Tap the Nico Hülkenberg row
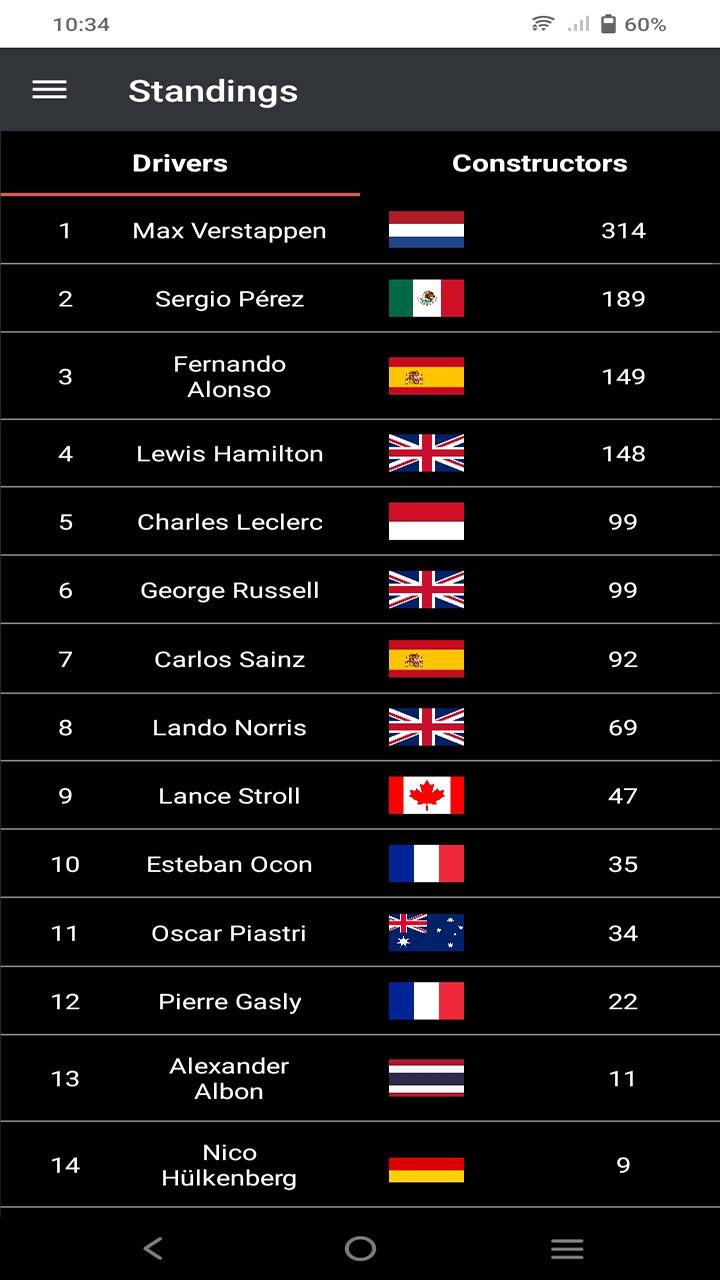Screen dimensions: 720x1280 click(360, 1165)
